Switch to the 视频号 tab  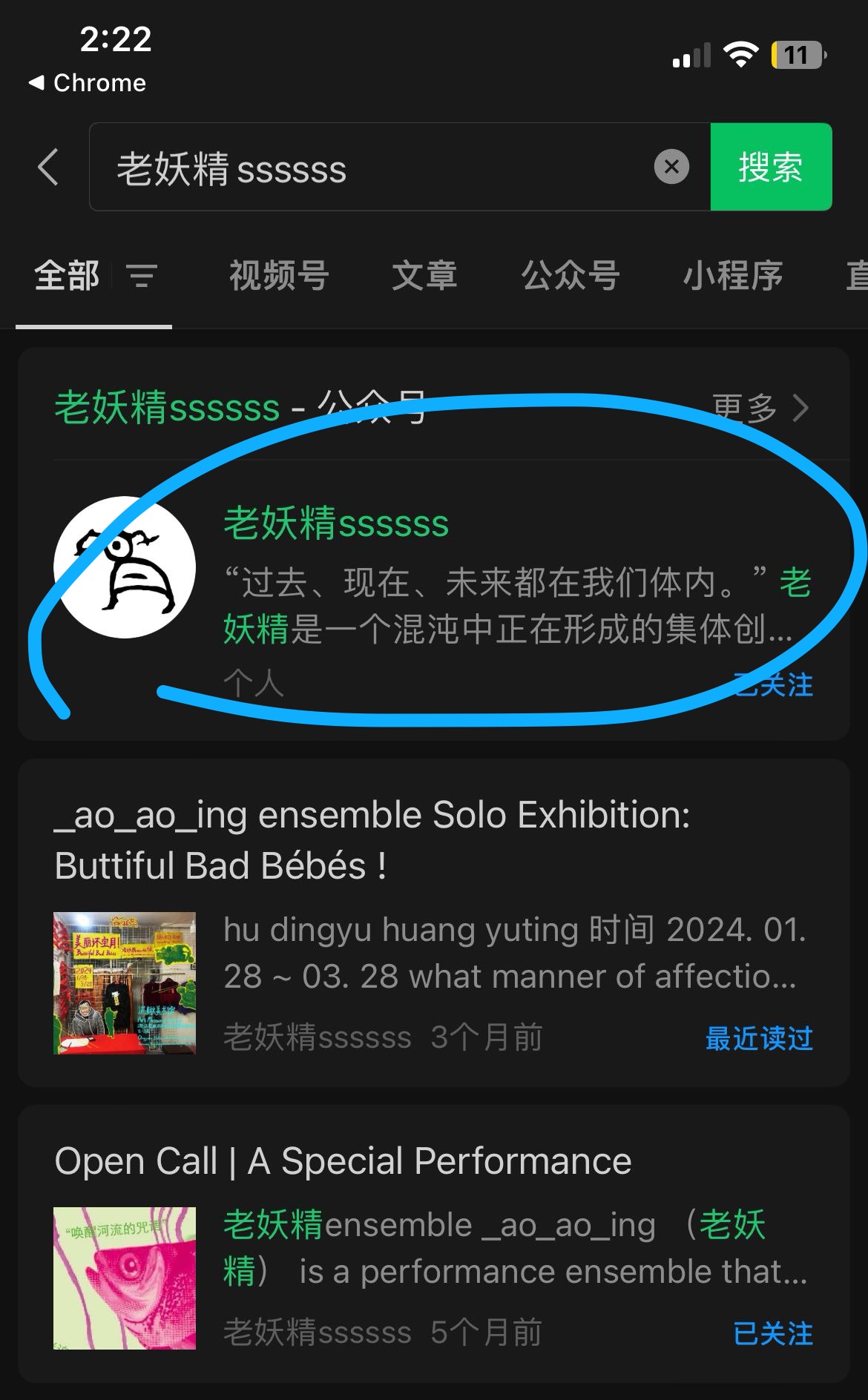pyautogui.click(x=279, y=277)
